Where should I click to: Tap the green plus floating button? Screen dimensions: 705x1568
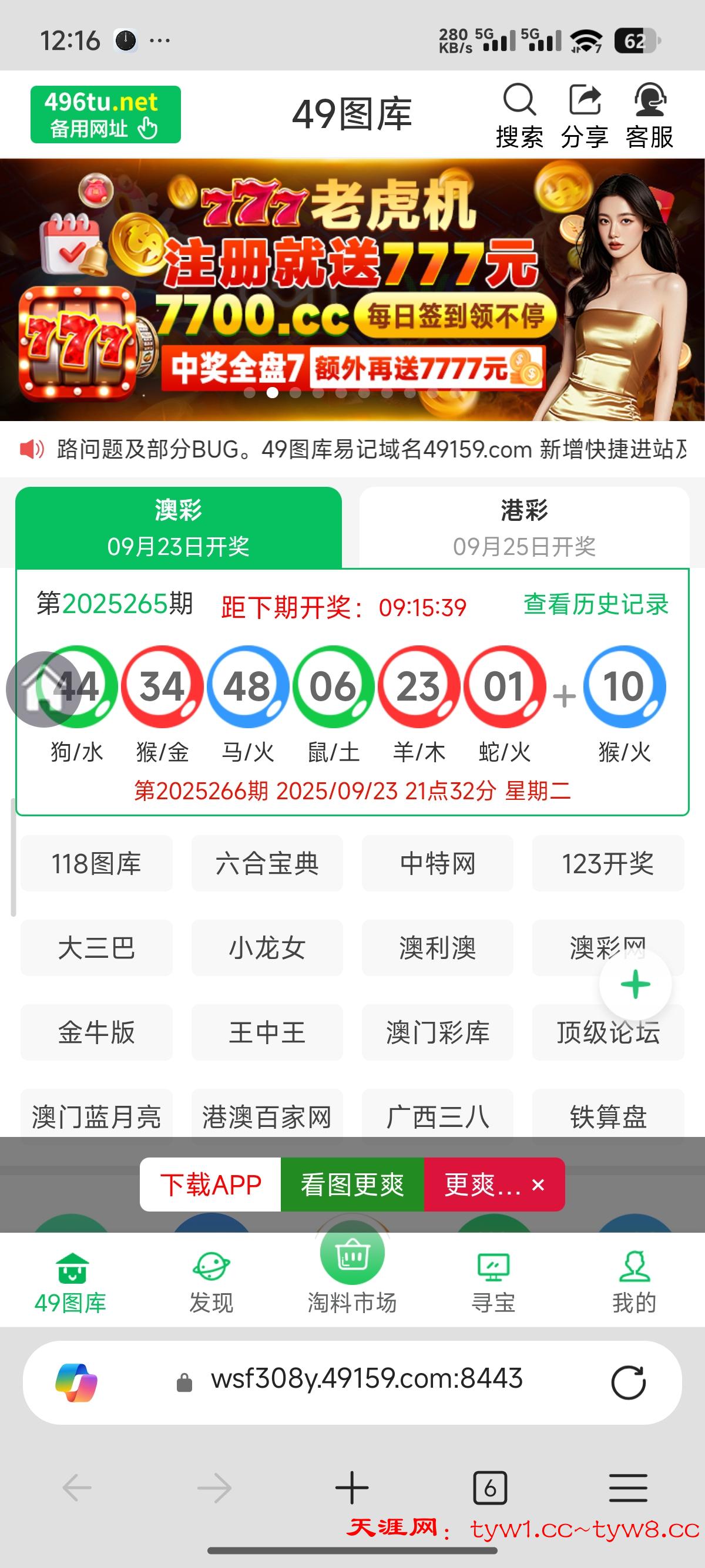point(635,984)
